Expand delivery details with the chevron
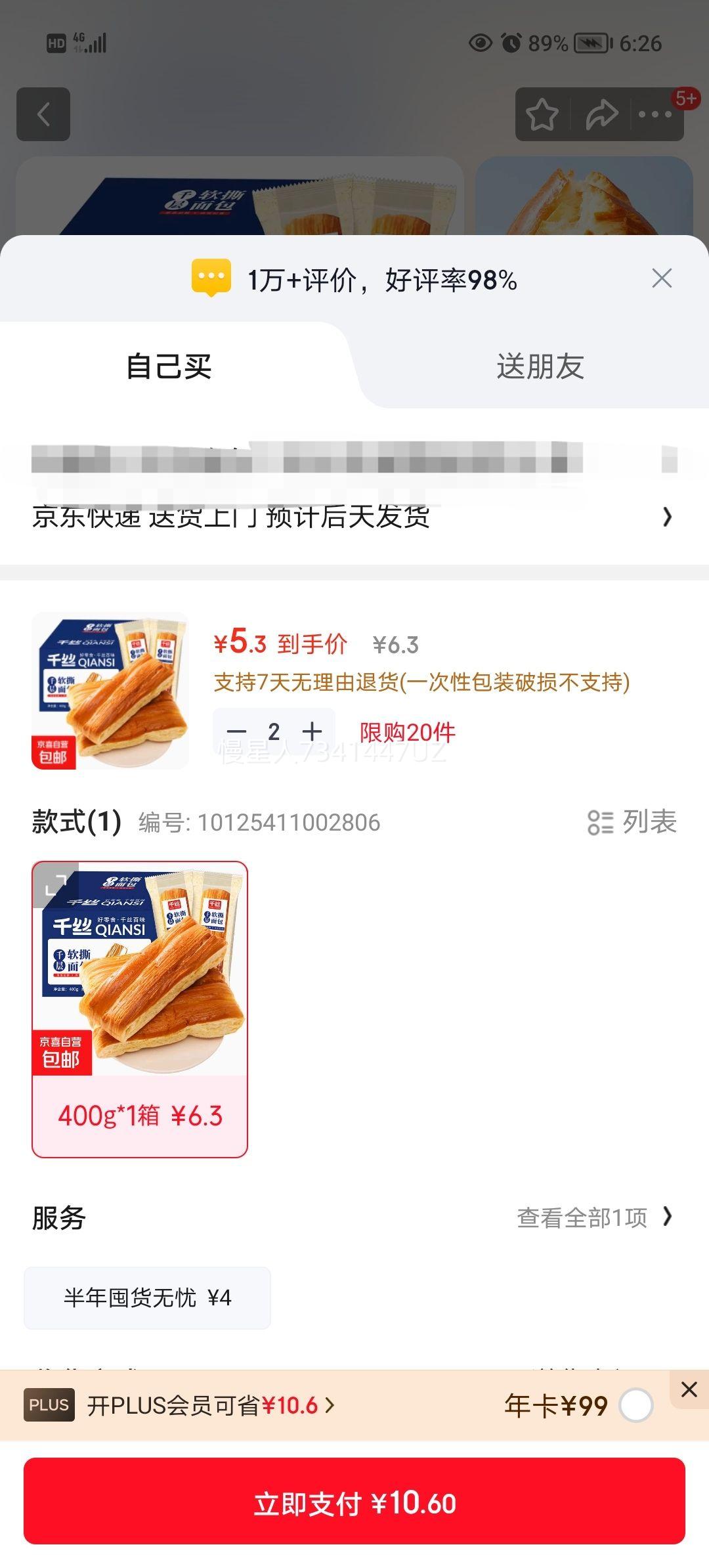This screenshot has width=709, height=1568. [x=667, y=518]
